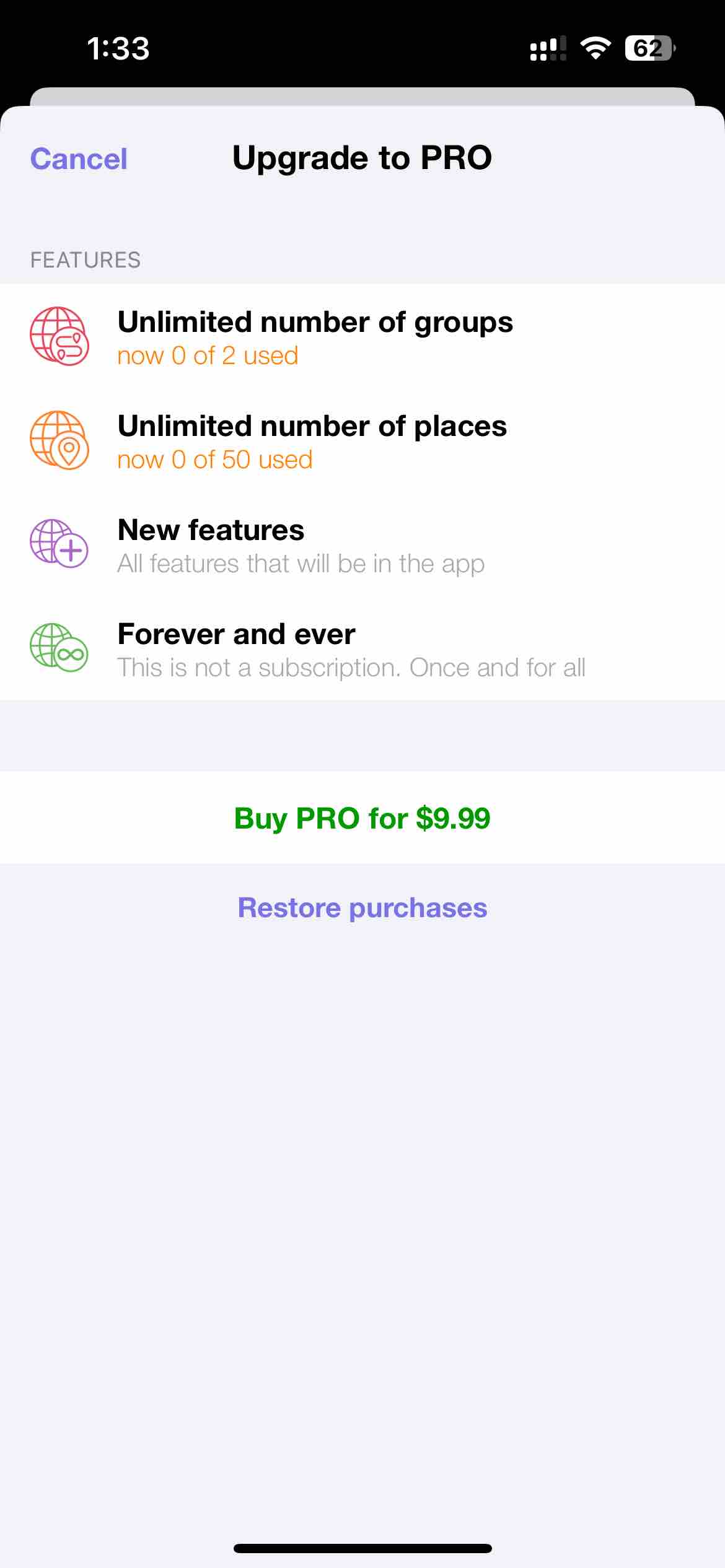
Task: Tap Cancel to dismiss the sheet
Action: (x=78, y=159)
